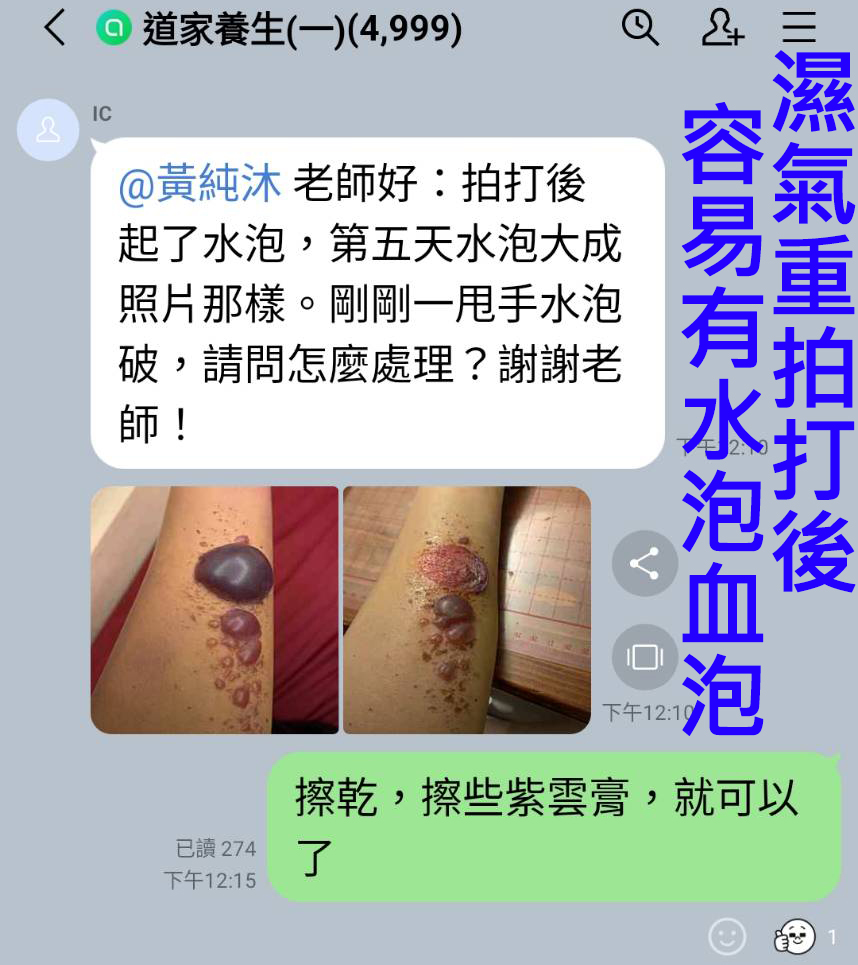Open the photo album viewer icon
The image size is (858, 965).
[x=644, y=657]
